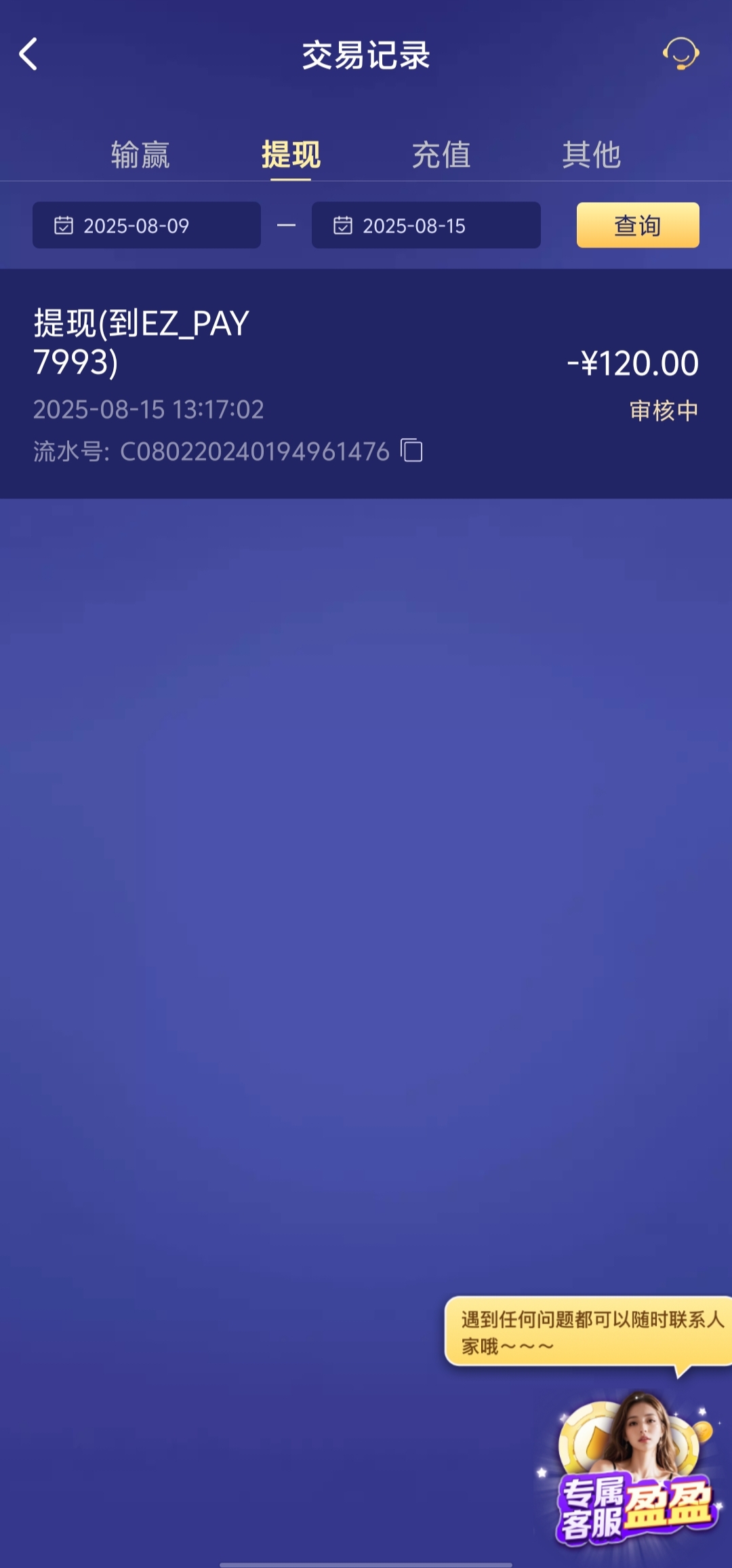Click the 交易记录 page title
The image size is (732, 1568).
366,56
